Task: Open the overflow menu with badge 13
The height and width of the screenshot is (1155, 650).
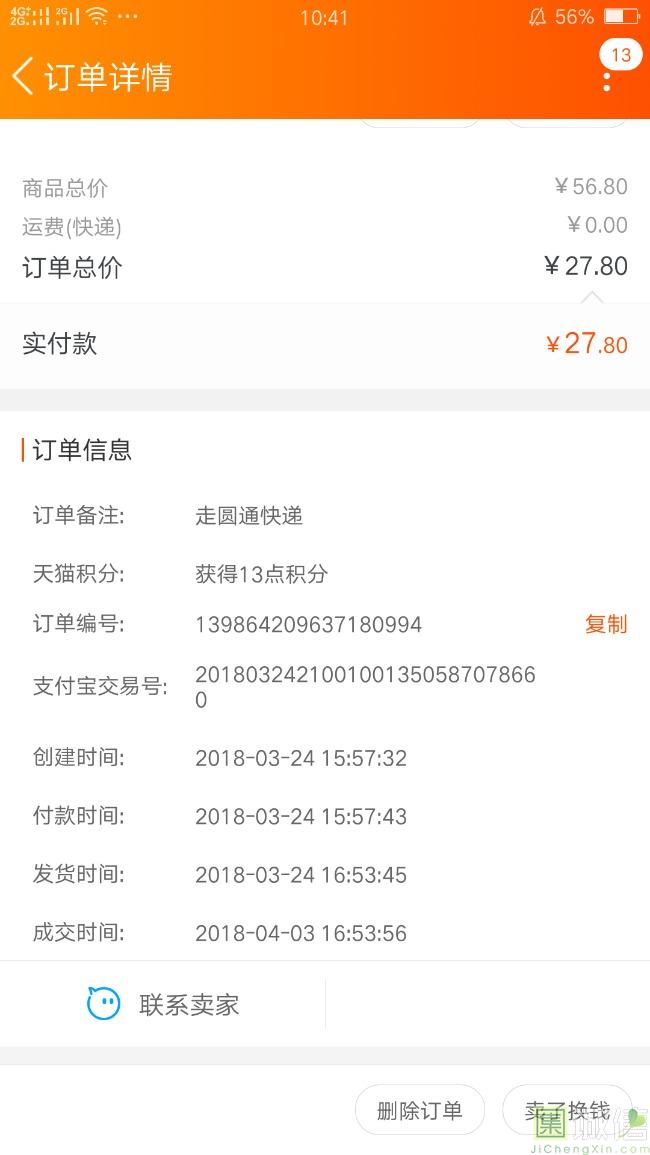Action: (x=607, y=76)
